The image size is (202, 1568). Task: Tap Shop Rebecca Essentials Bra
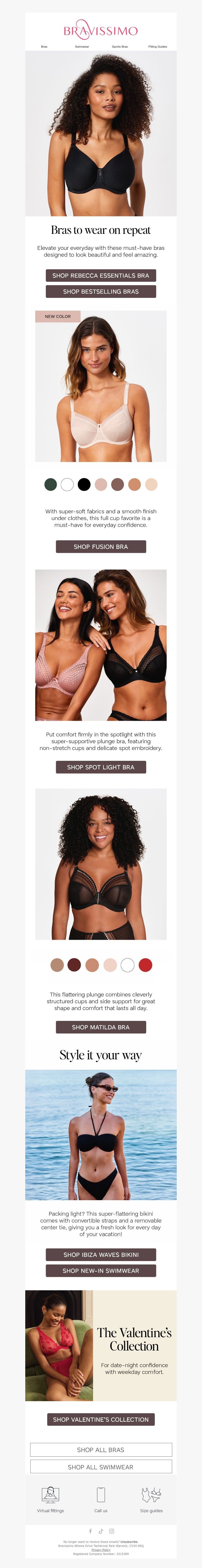(101, 275)
